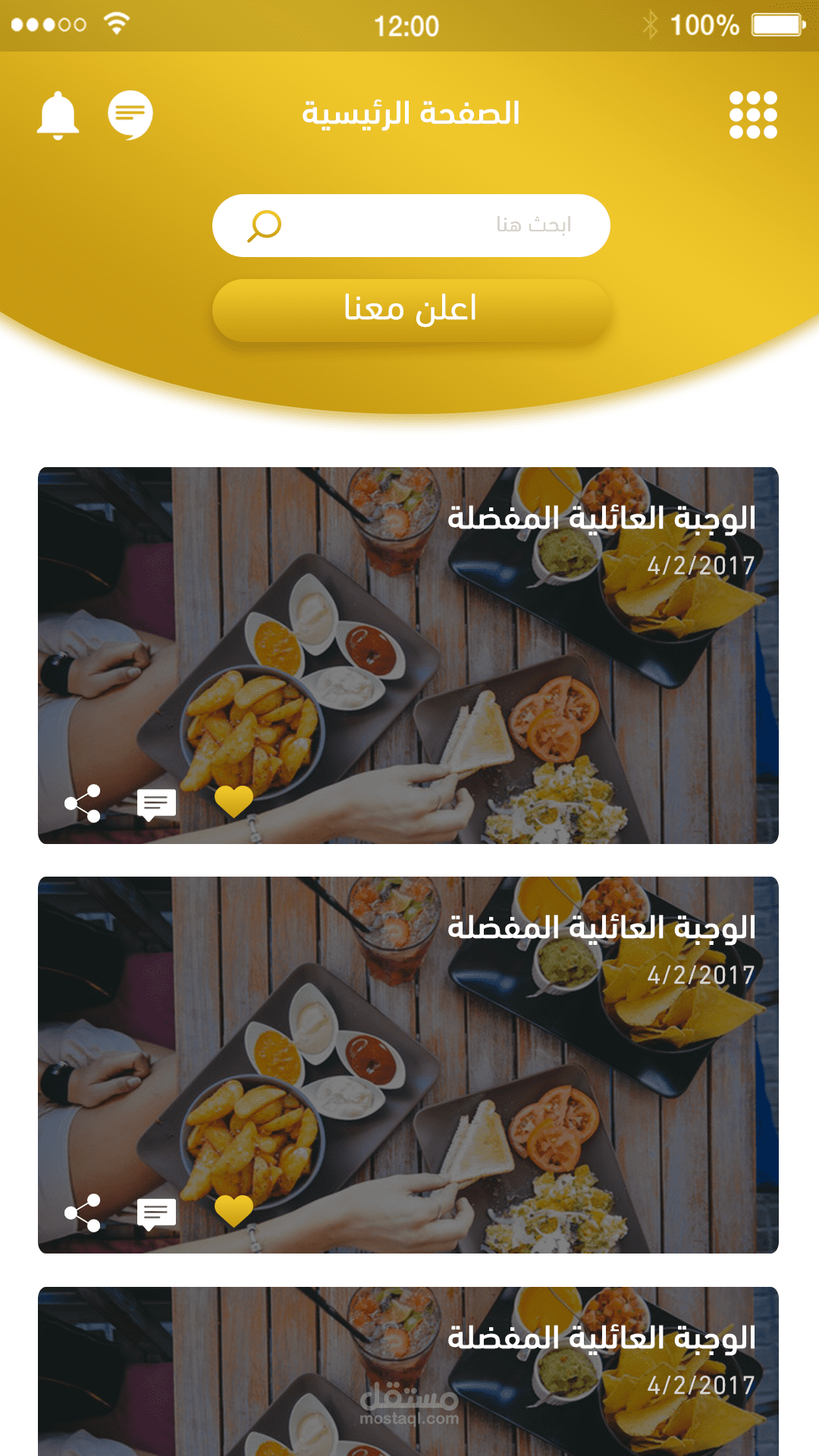Screen dimensions: 819x1456
Task: Share the second meal card
Action: (83, 1213)
